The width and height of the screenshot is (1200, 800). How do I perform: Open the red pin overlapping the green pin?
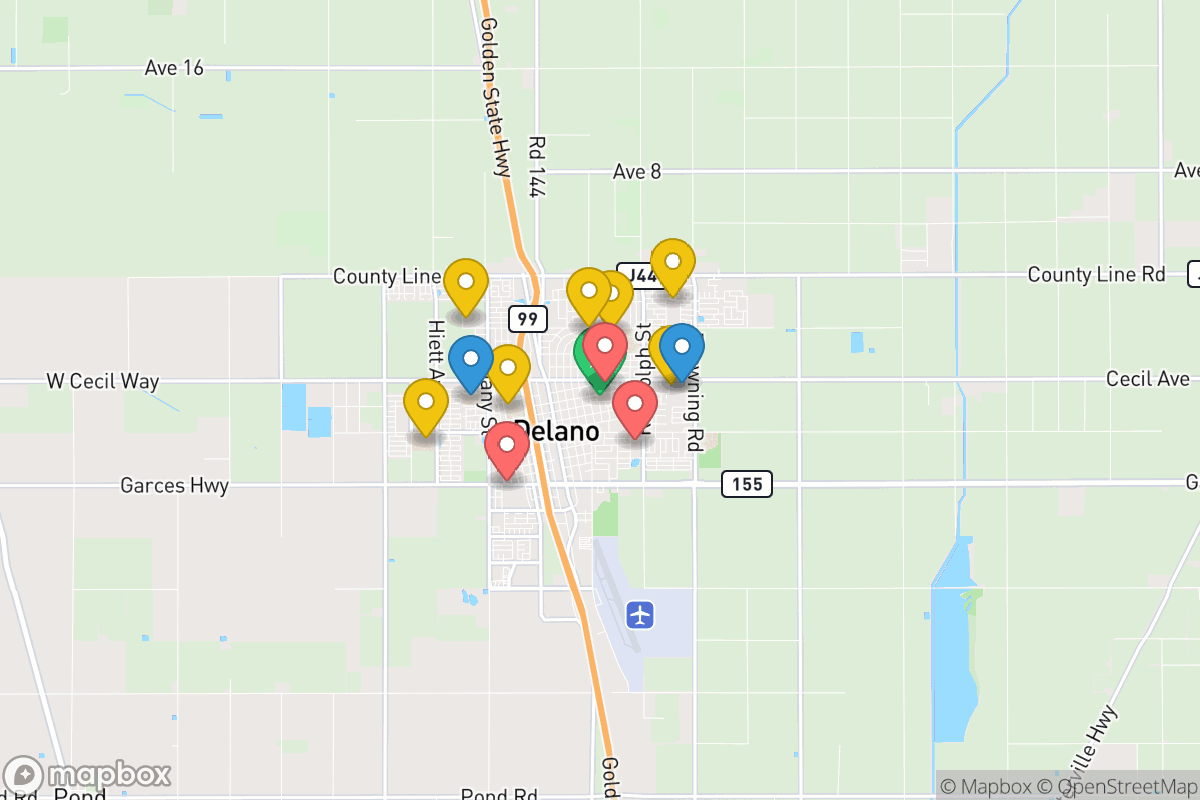(x=605, y=348)
